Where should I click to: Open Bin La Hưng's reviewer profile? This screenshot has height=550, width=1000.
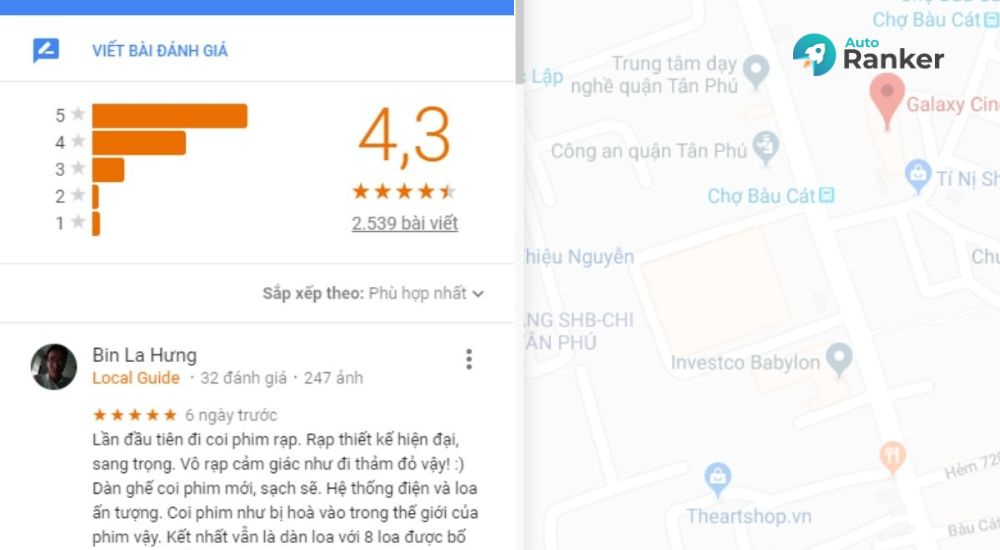144,355
